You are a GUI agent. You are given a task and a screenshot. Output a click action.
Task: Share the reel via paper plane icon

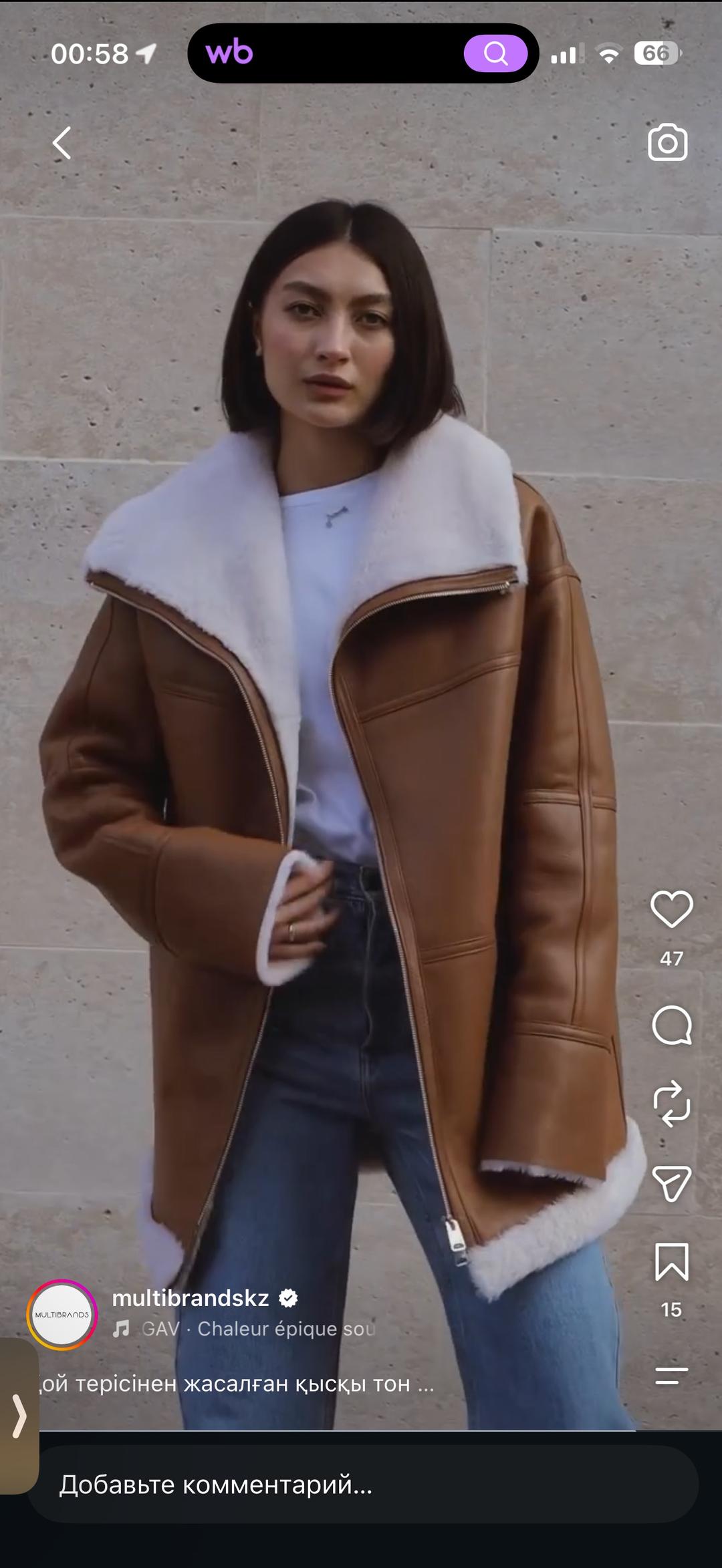671,1183
